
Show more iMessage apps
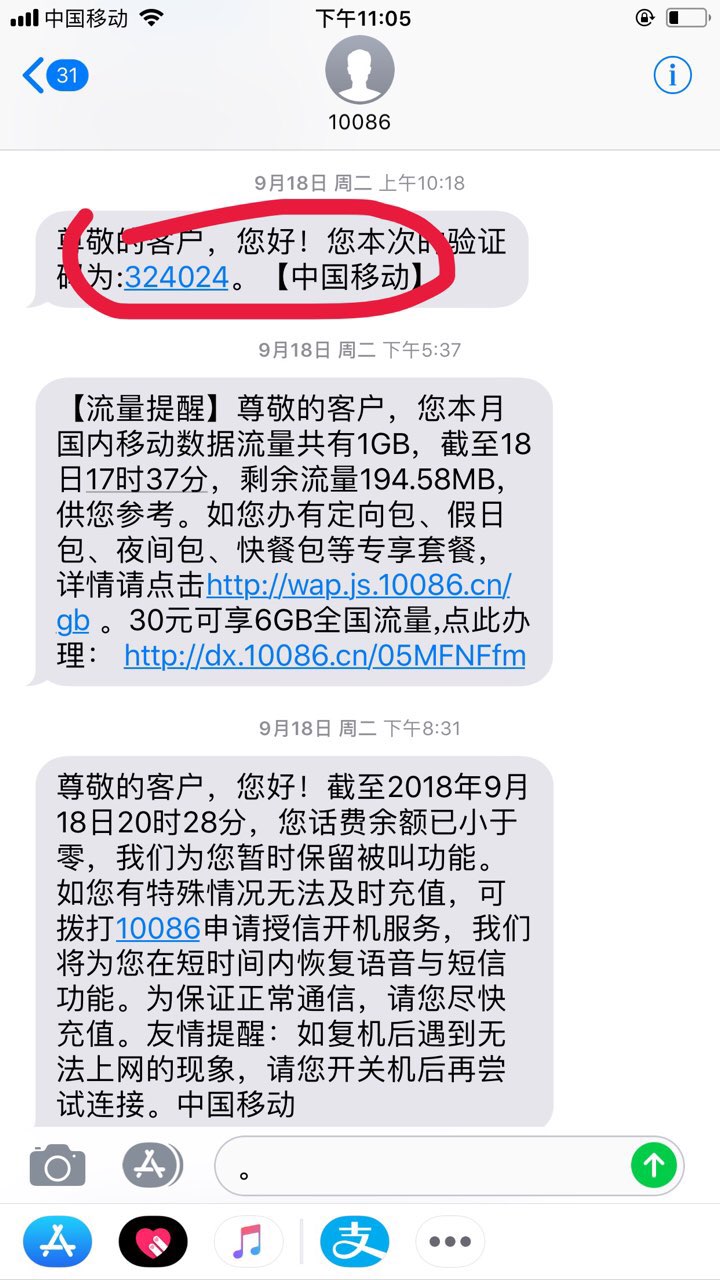450,1242
